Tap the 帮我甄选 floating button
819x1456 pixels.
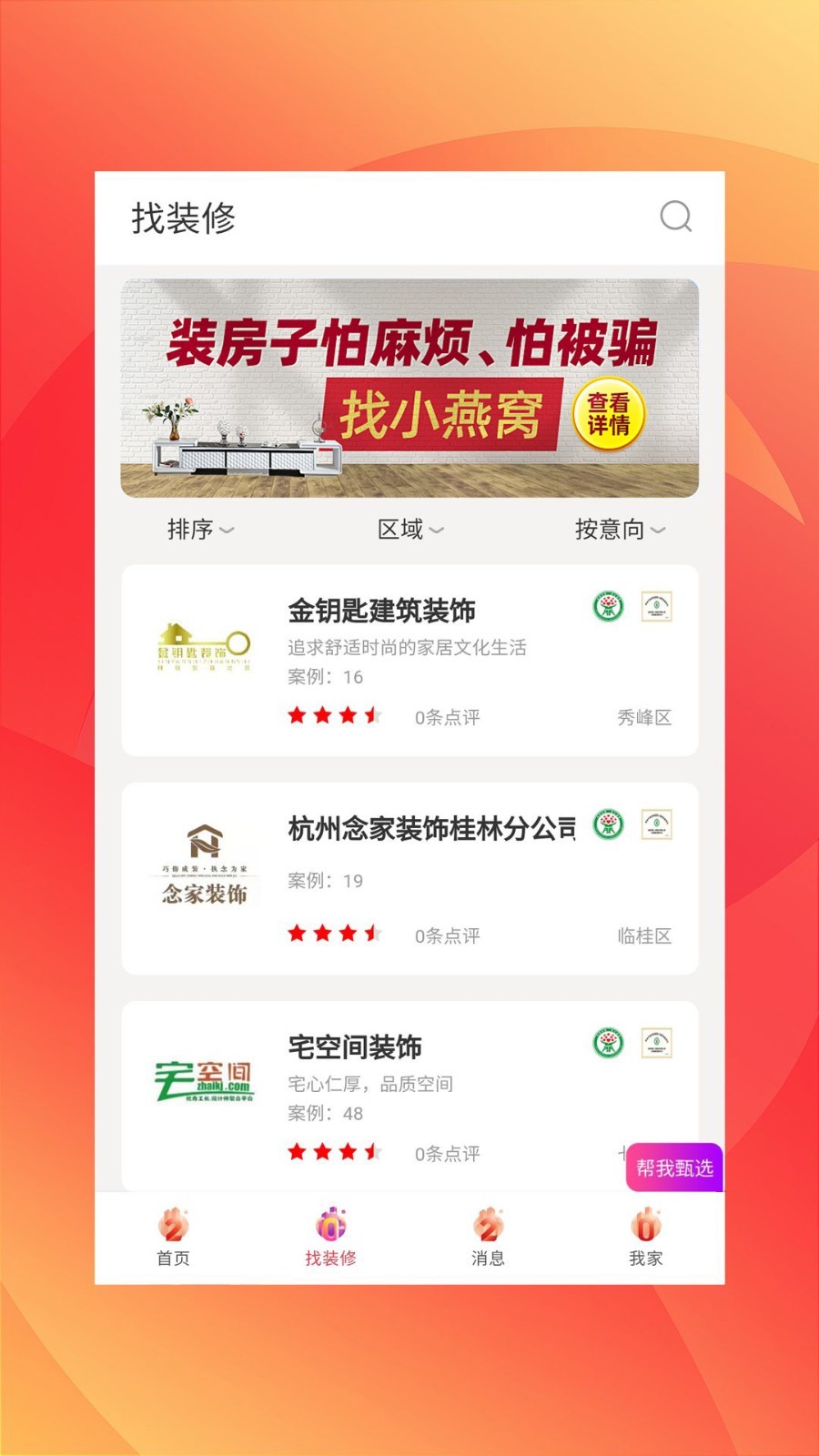coord(674,1168)
